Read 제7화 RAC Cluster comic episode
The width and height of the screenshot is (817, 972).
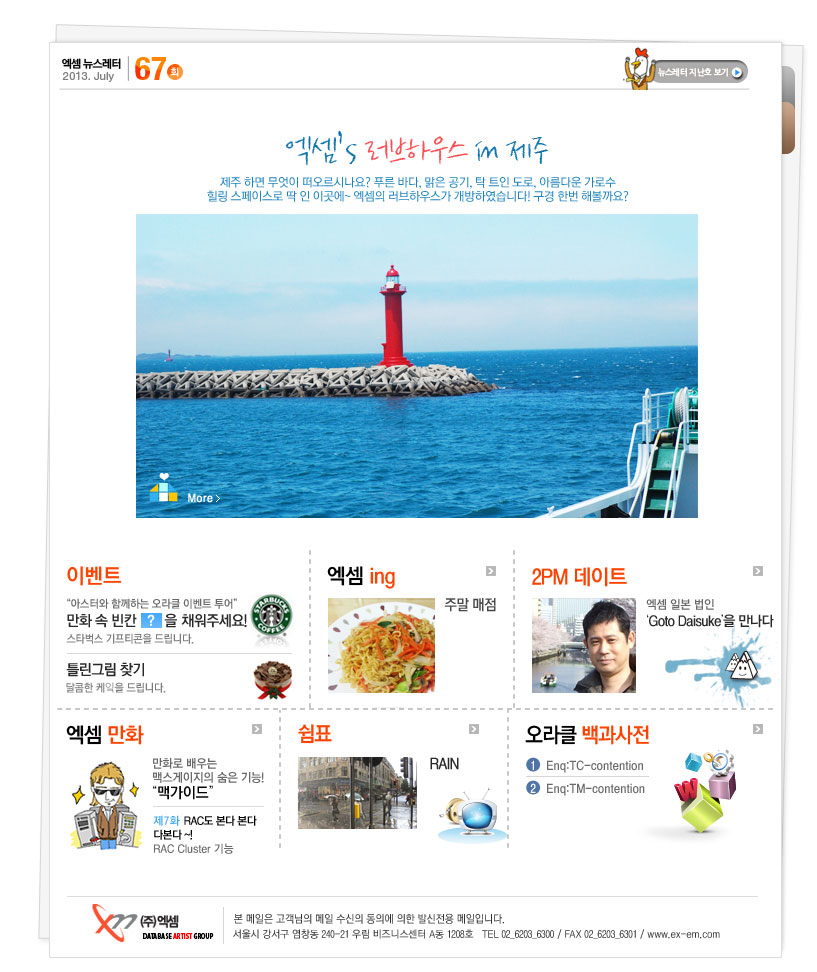coord(205,826)
